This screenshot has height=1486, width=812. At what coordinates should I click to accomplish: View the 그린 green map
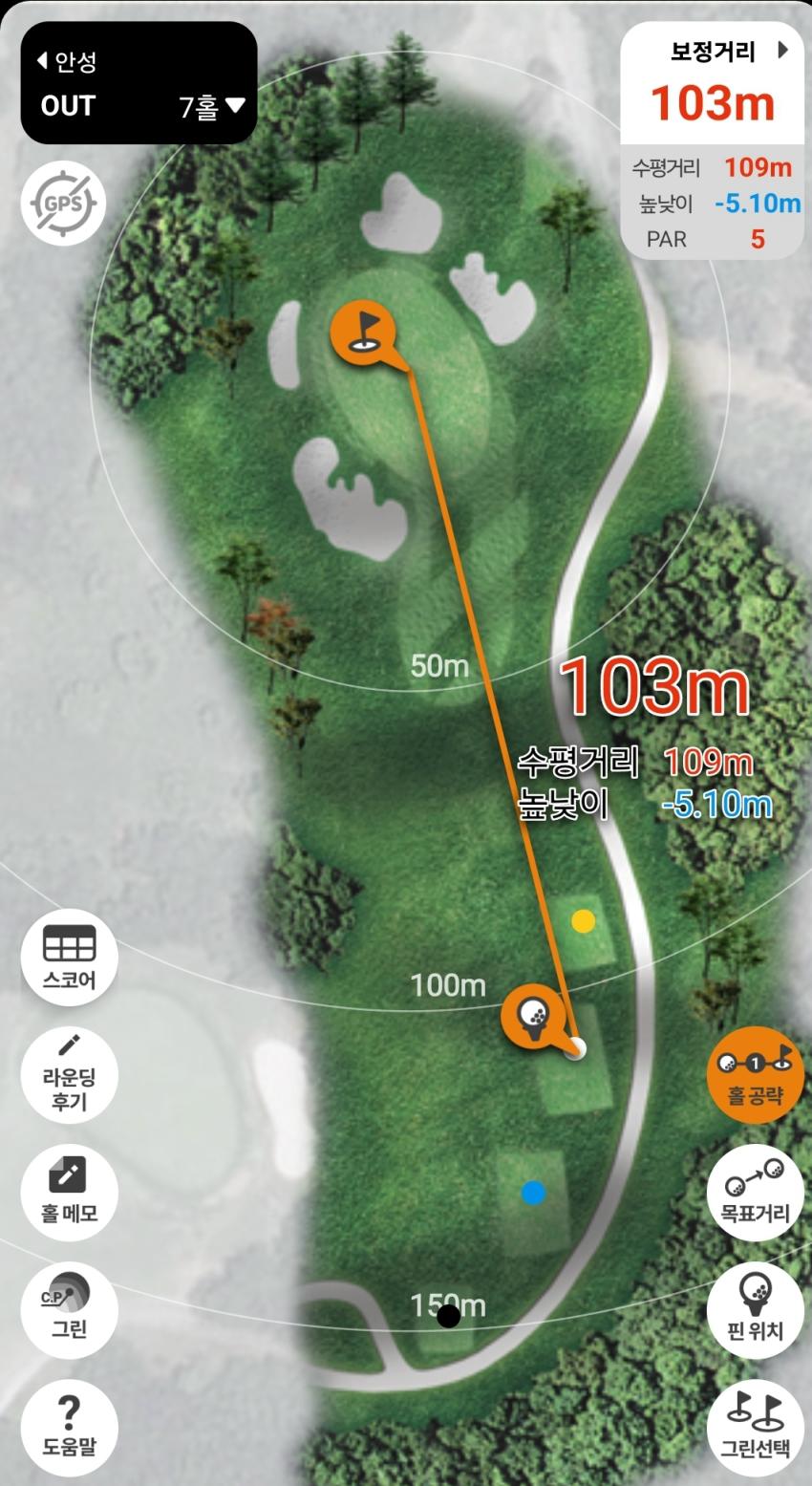(x=69, y=1308)
